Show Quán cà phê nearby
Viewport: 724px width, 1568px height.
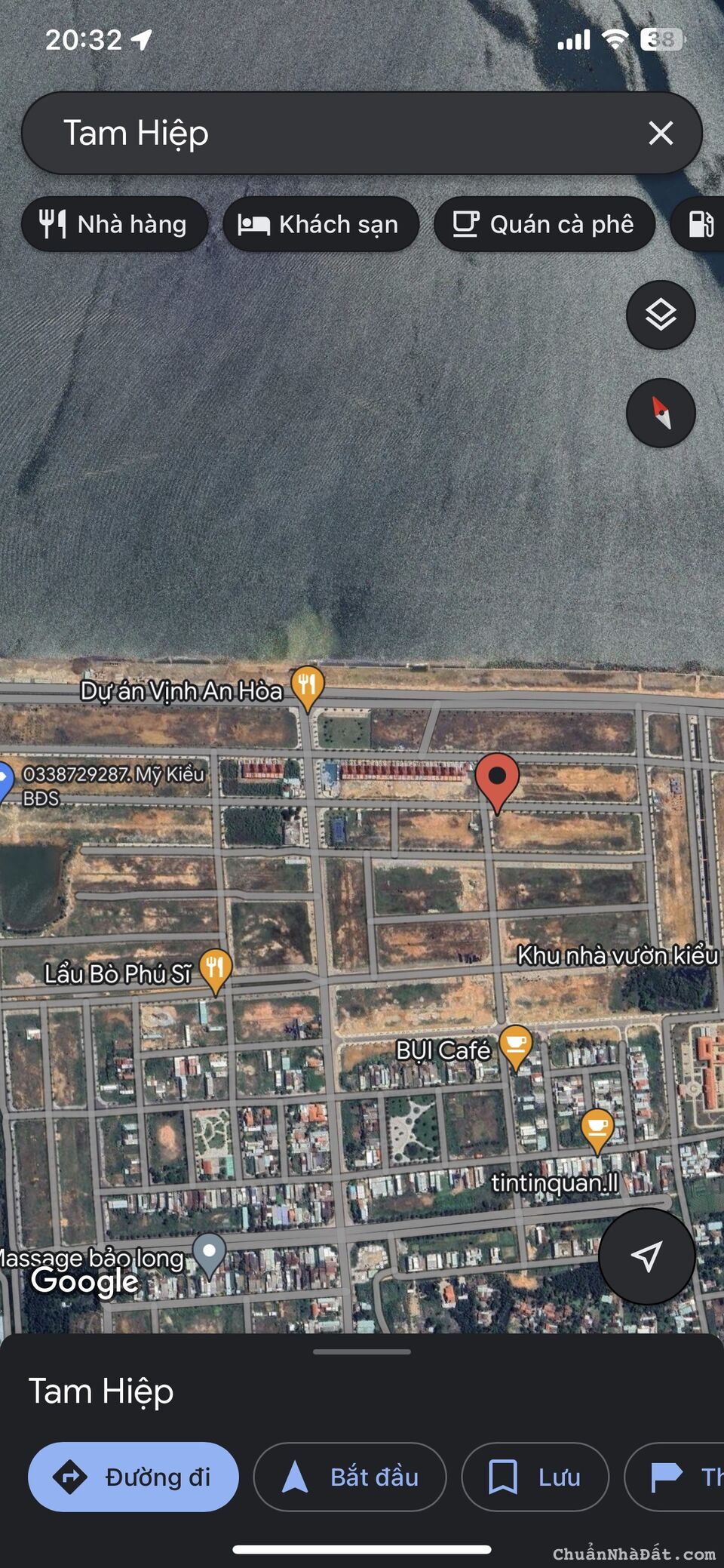(x=544, y=224)
